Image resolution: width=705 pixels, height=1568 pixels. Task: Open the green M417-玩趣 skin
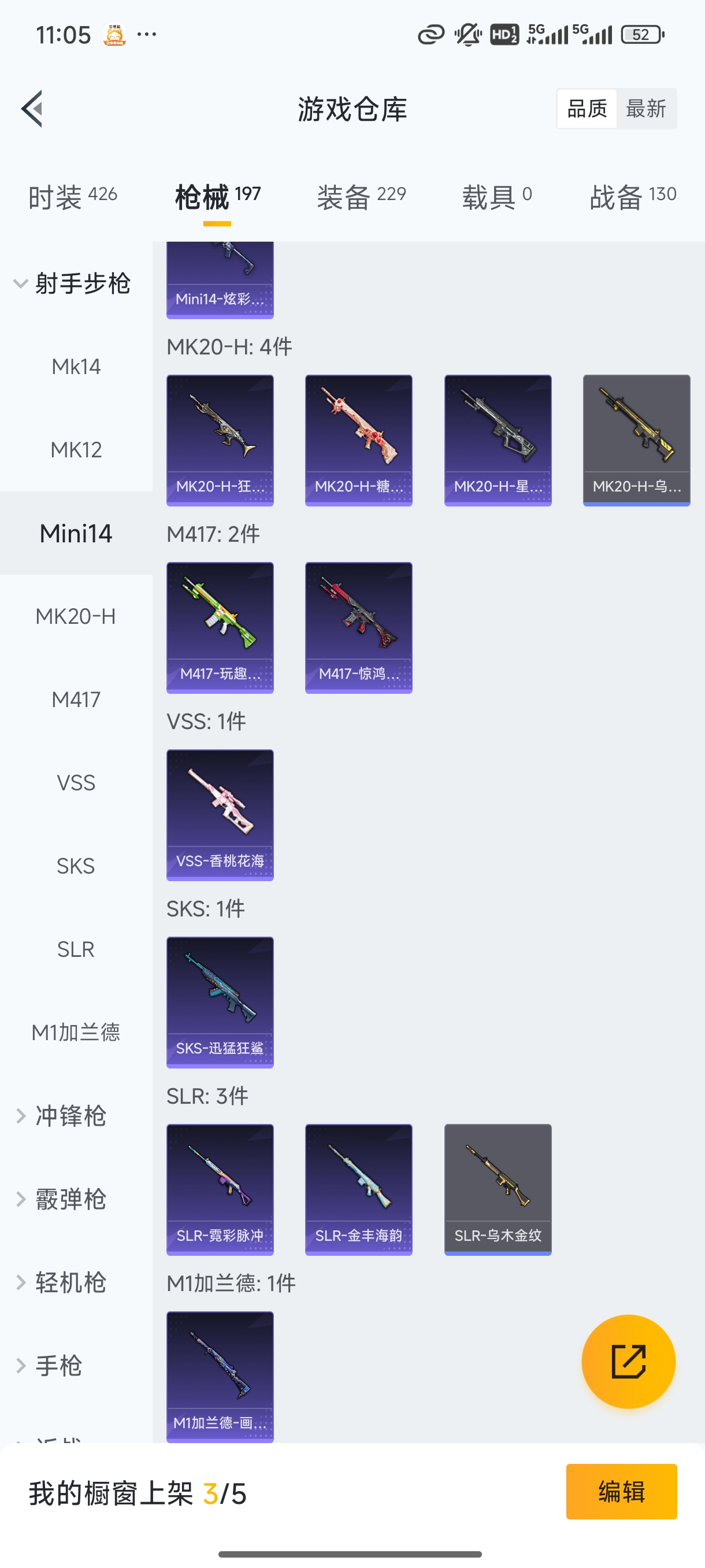pyautogui.click(x=220, y=627)
